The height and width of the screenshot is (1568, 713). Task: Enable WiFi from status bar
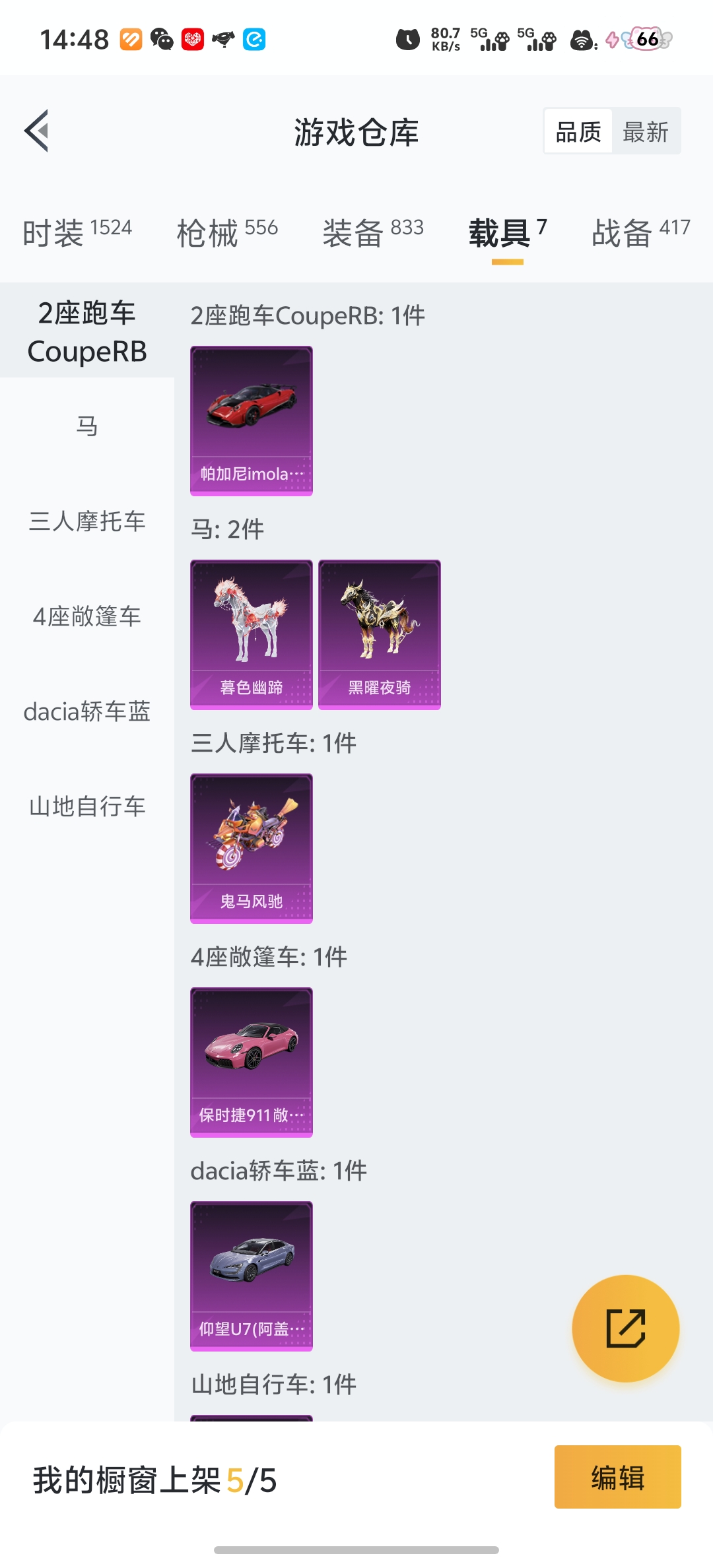coord(584,40)
